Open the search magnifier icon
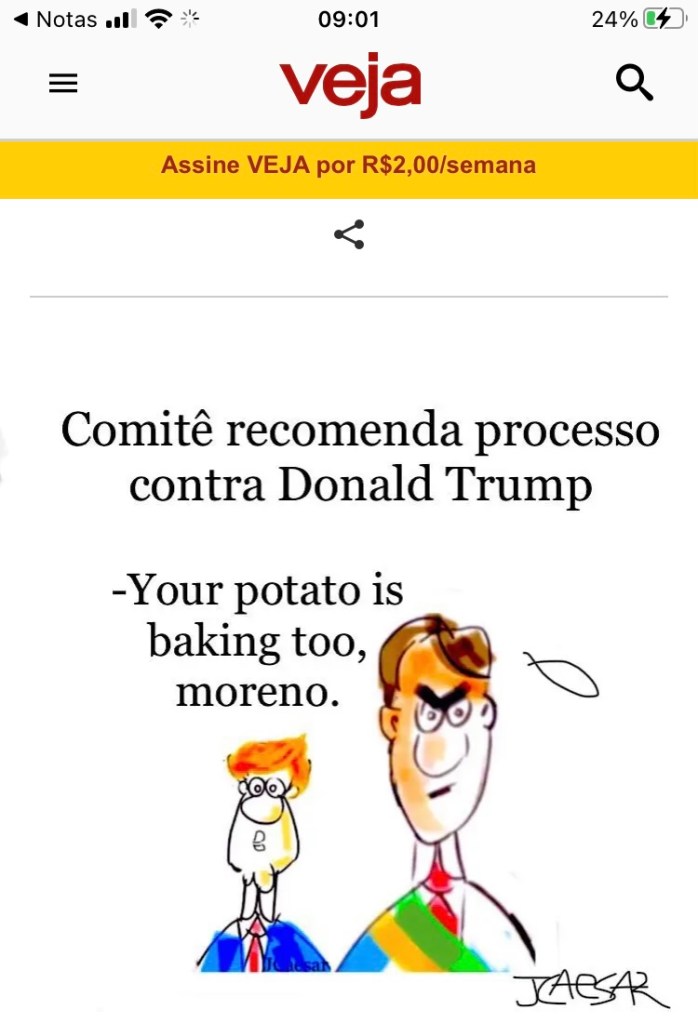Viewport: 698px width, 1023px height. click(634, 84)
